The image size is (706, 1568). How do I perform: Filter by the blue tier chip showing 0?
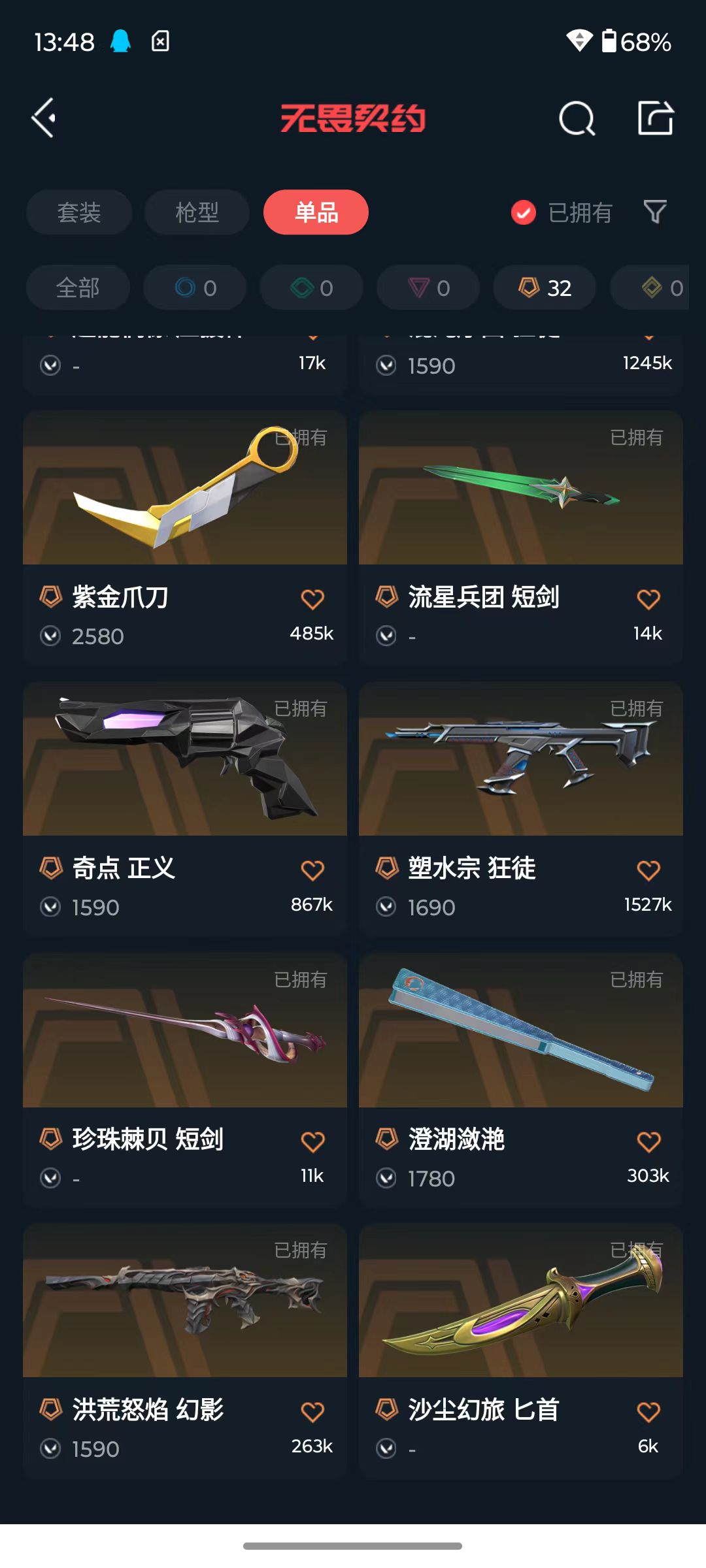click(195, 287)
